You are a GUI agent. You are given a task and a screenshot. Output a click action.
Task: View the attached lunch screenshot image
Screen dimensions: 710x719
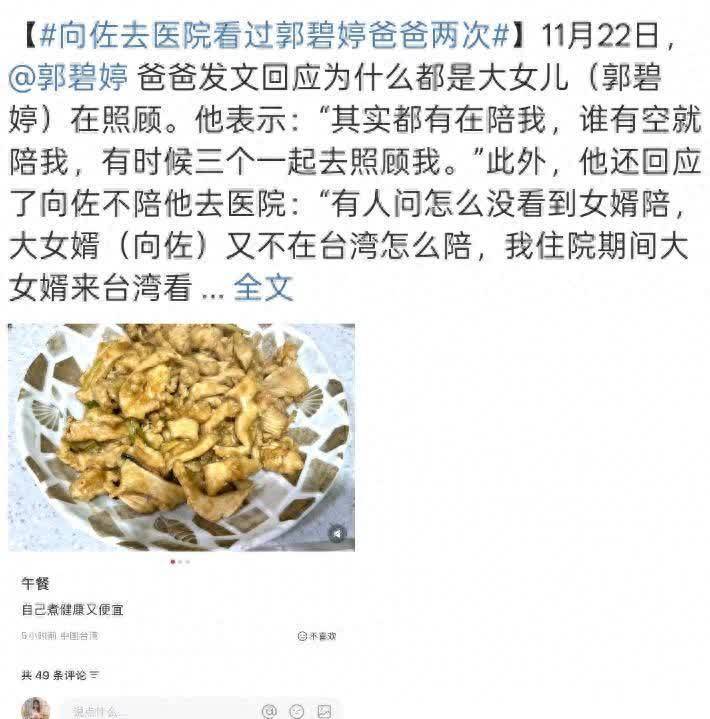[x=182, y=437]
